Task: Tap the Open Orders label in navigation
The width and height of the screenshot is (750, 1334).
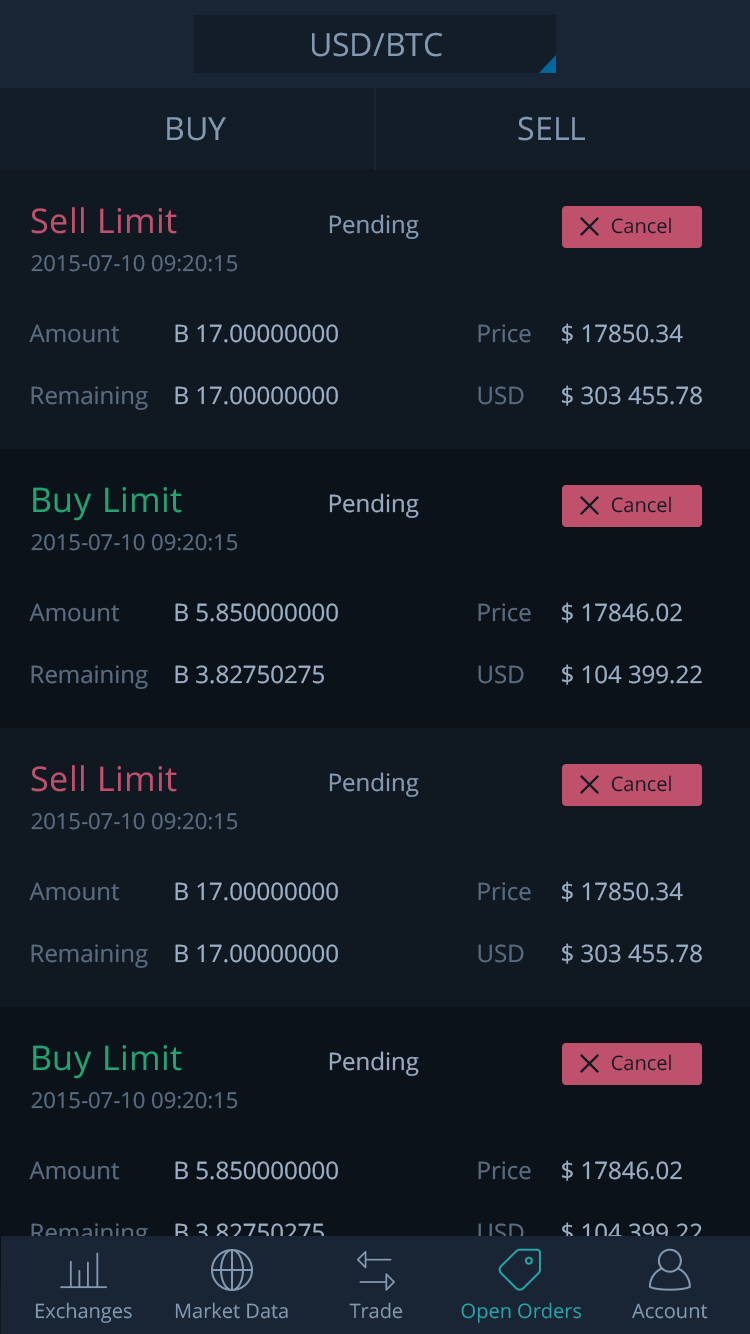Action: pos(521,1311)
